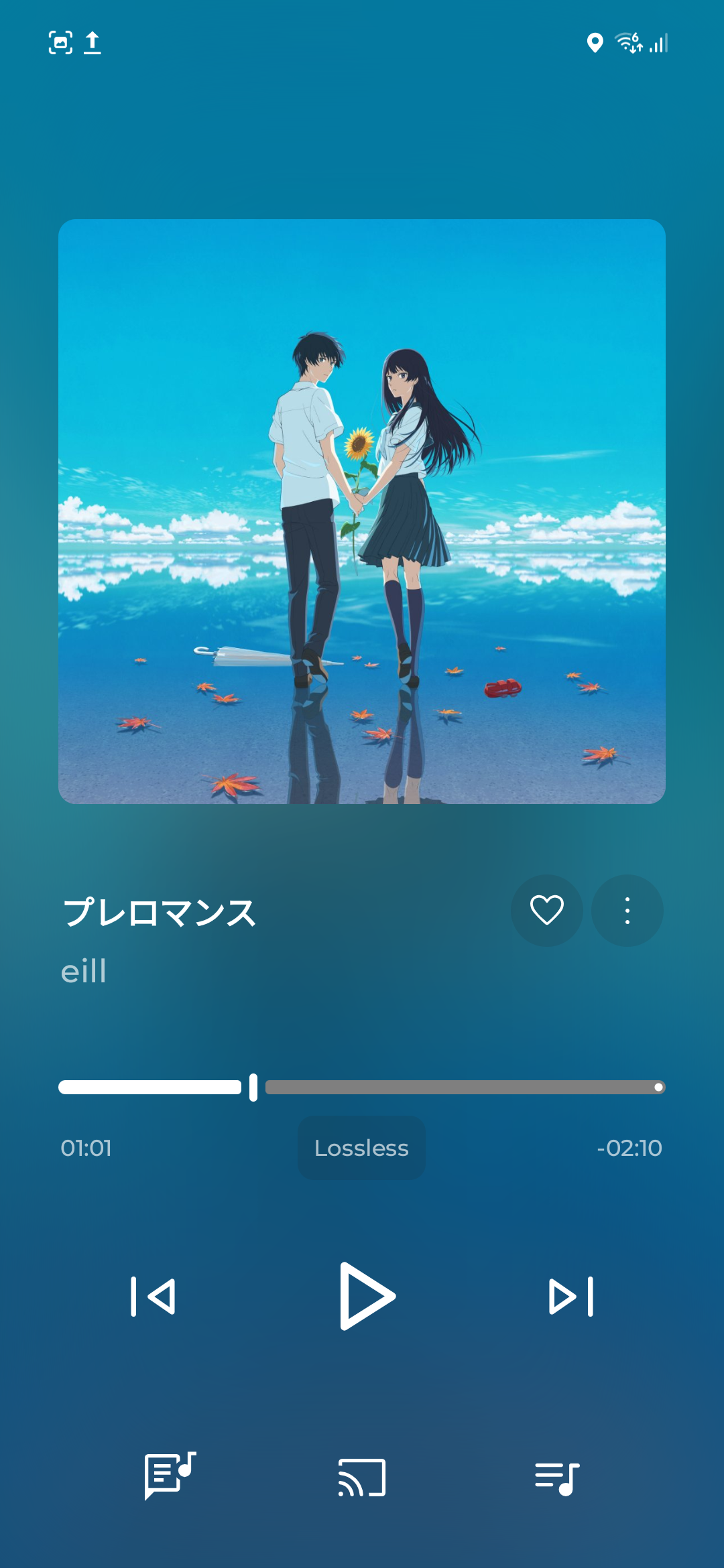The image size is (724, 1568).
Task: Cast music to another device
Action: click(362, 1478)
